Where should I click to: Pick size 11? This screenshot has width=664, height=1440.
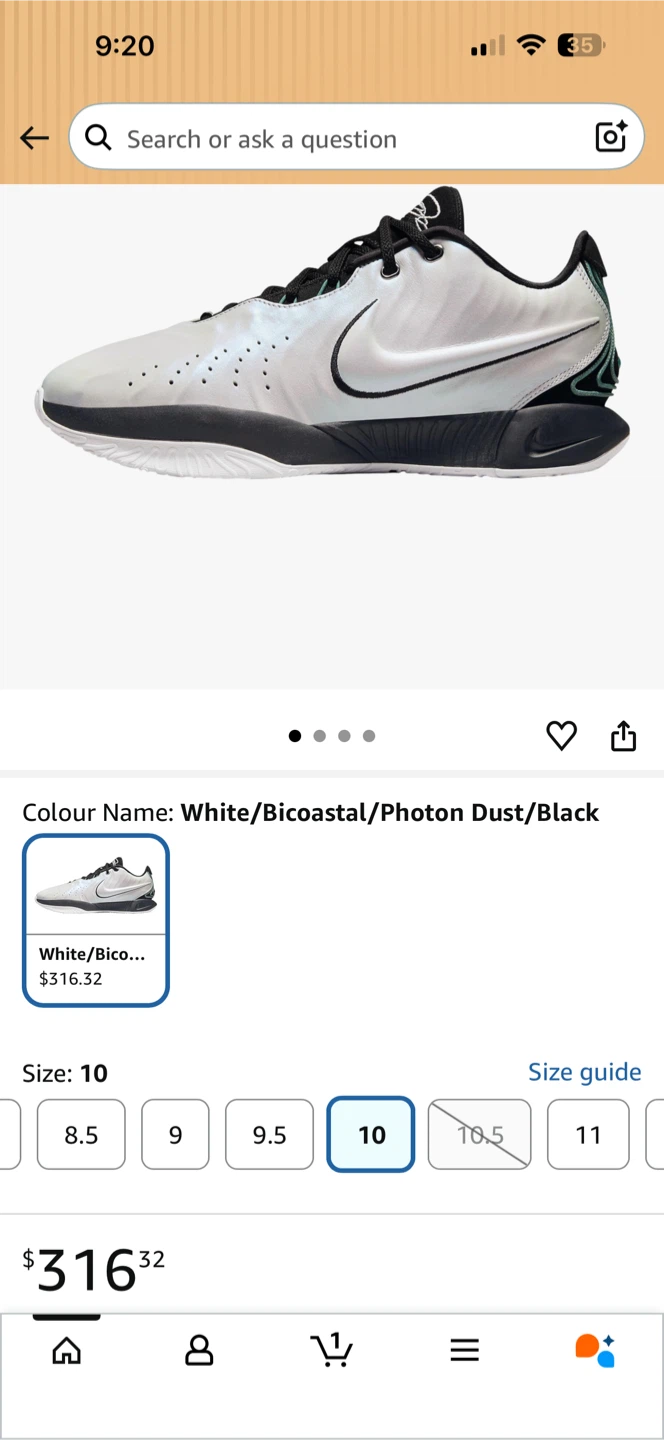588,1134
